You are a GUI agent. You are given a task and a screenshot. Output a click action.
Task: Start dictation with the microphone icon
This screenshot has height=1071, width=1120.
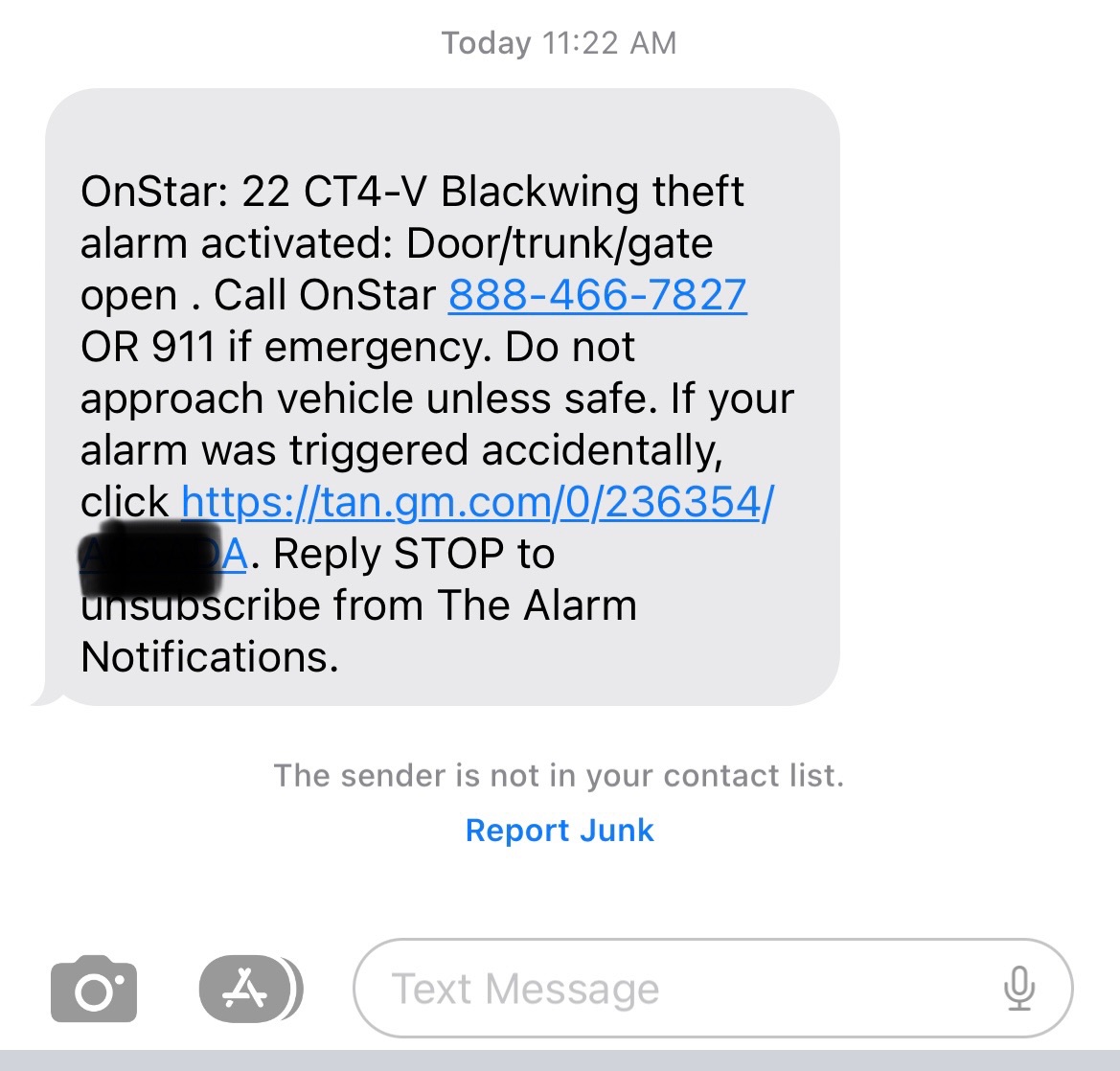tap(1019, 989)
